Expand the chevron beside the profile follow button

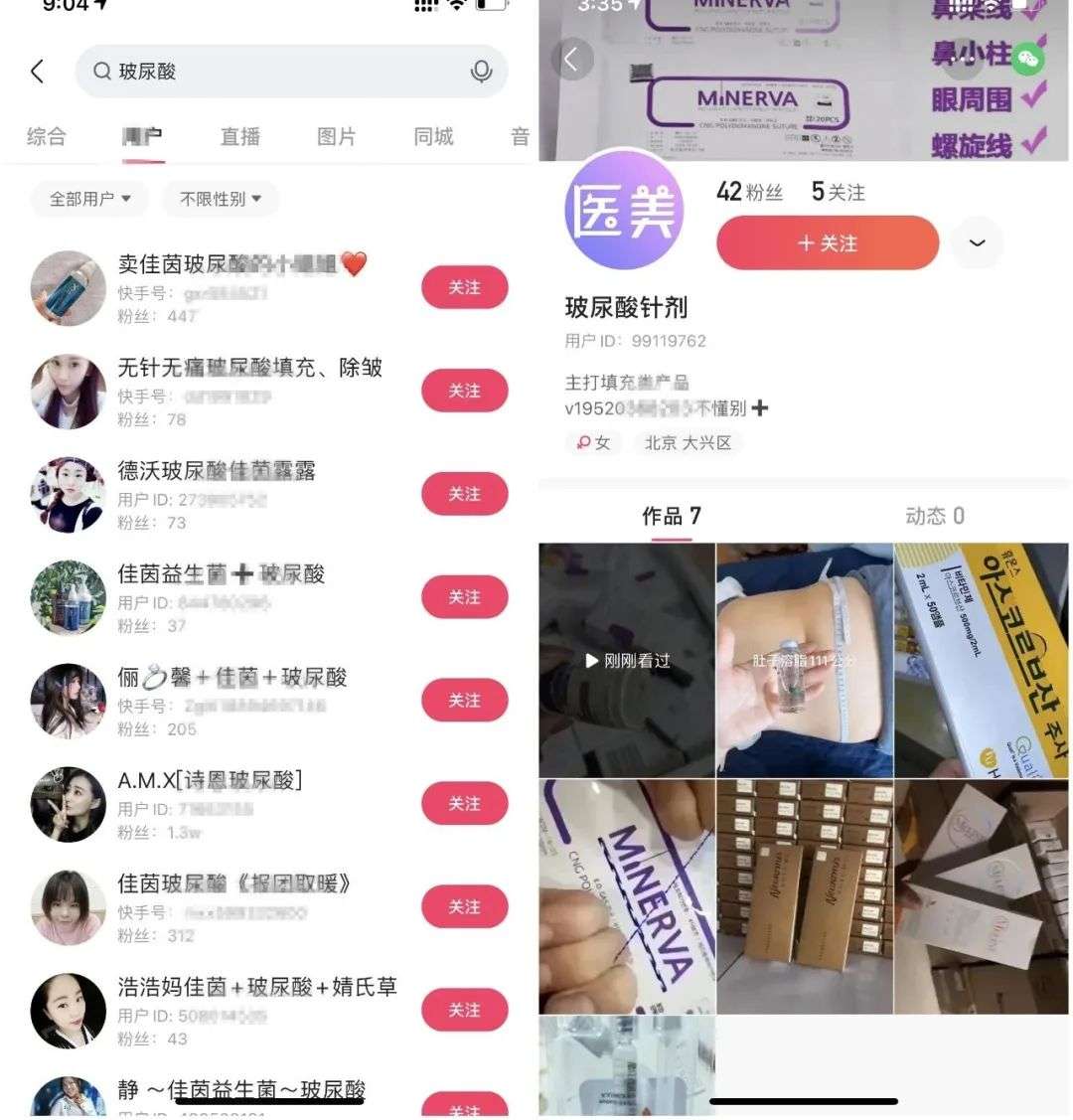point(976,243)
